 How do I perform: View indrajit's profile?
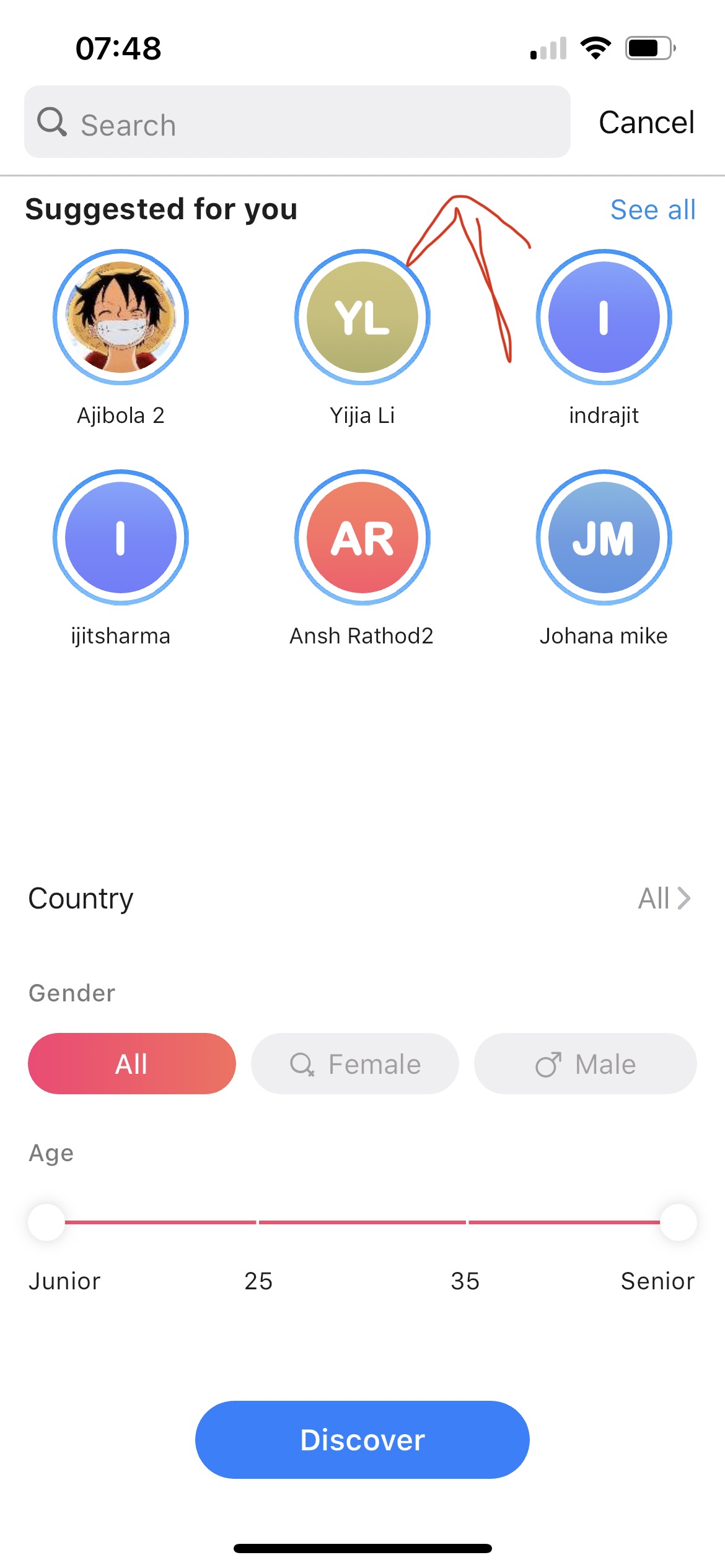pyautogui.click(x=604, y=317)
